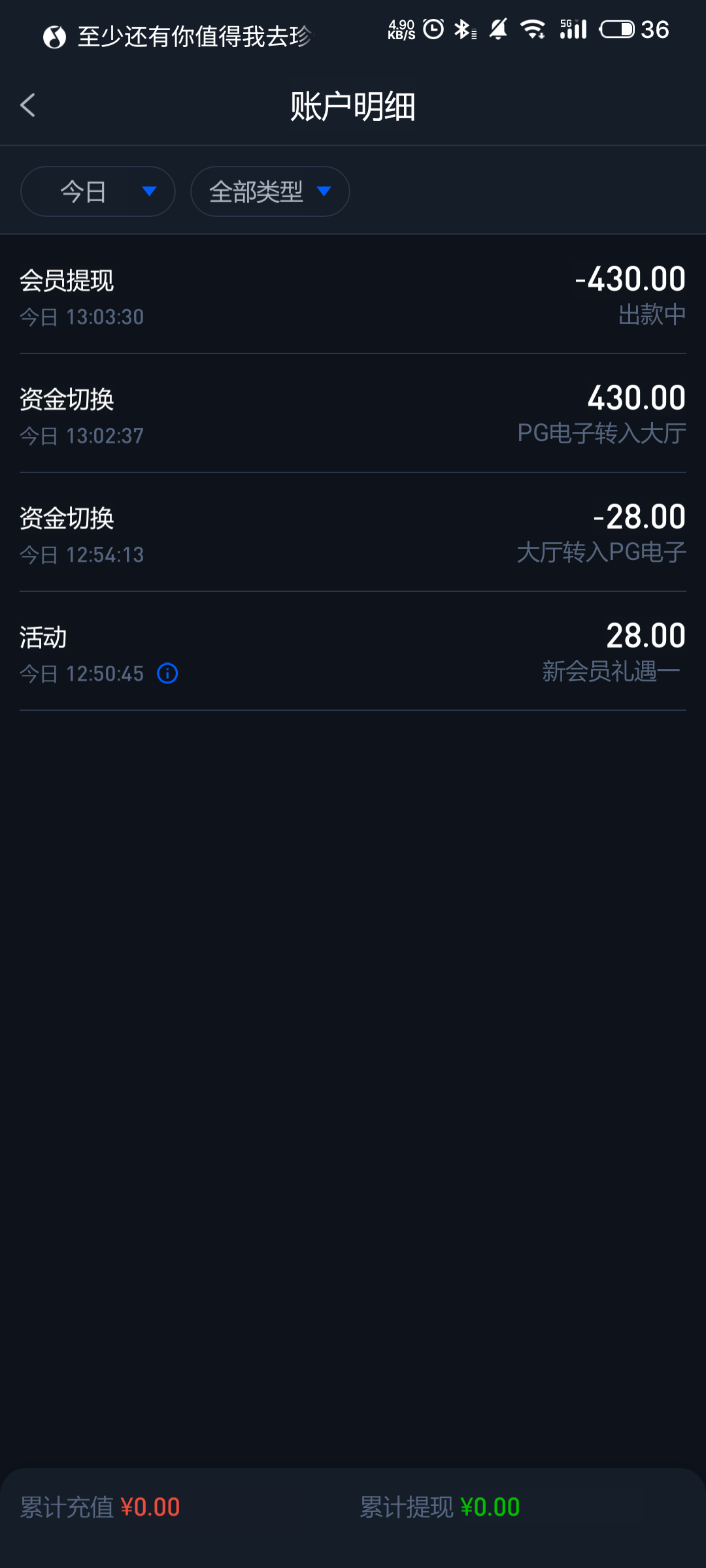
Task: Expand the 全部类型 type filter
Action: coord(270,191)
